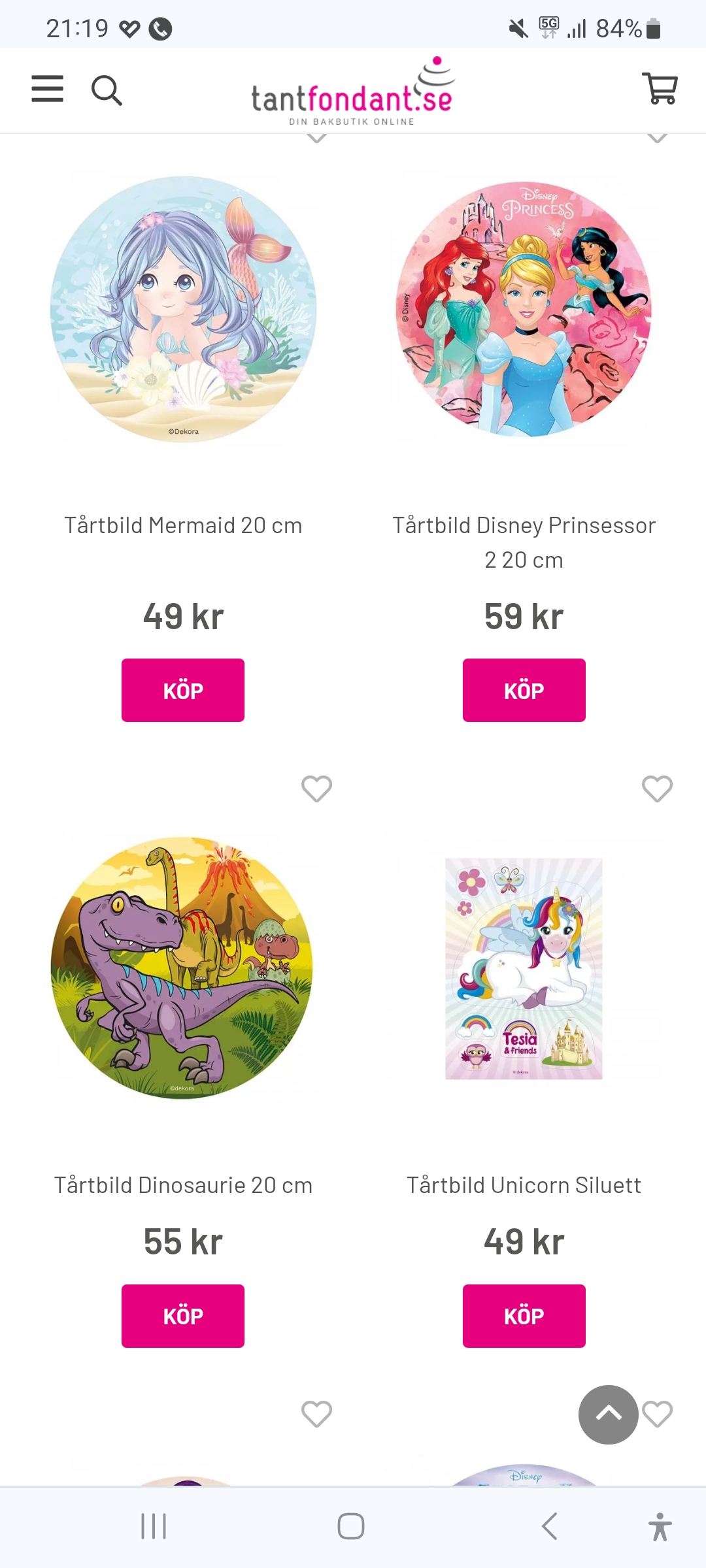The image size is (706, 1568).
Task: Tap KÖP for Tårtbild Disney Prinsessor 2
Action: click(x=524, y=691)
